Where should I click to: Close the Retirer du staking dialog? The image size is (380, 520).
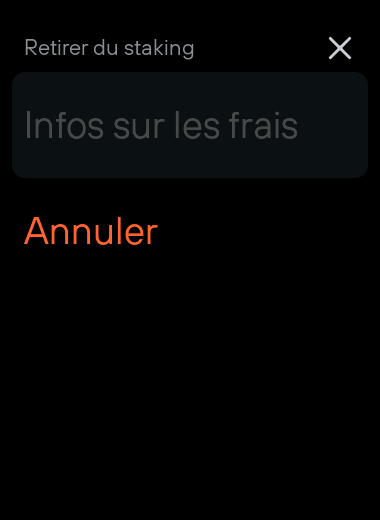[x=340, y=48]
